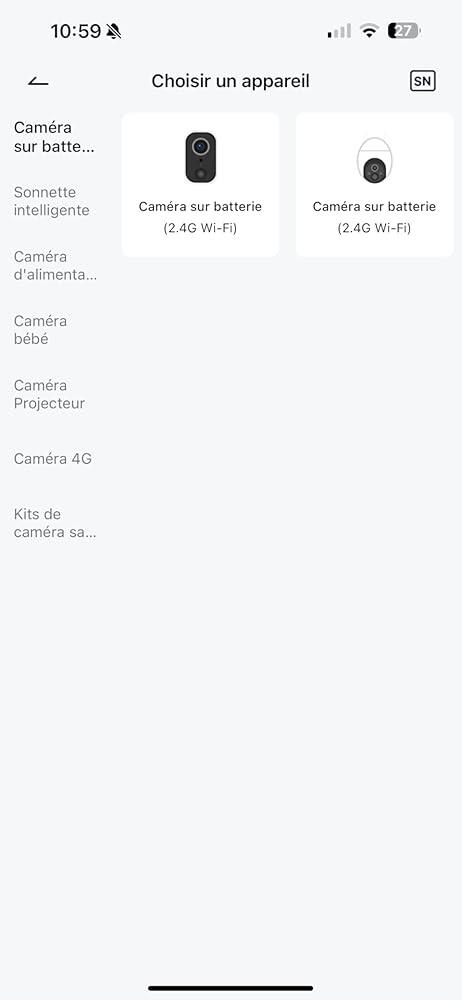Switch to Caméra Projecteur category

[49, 394]
